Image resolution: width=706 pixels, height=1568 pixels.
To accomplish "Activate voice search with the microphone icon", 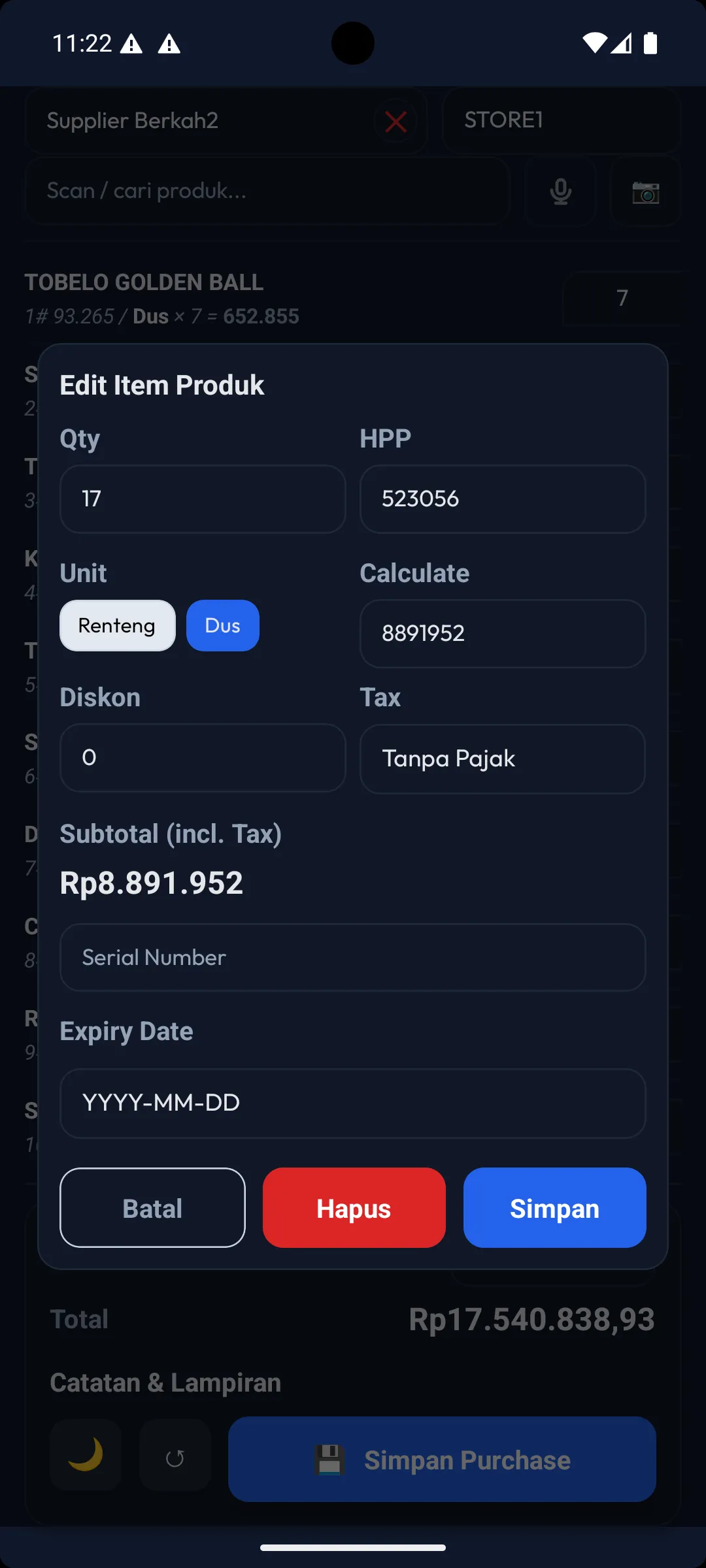I will [x=560, y=191].
